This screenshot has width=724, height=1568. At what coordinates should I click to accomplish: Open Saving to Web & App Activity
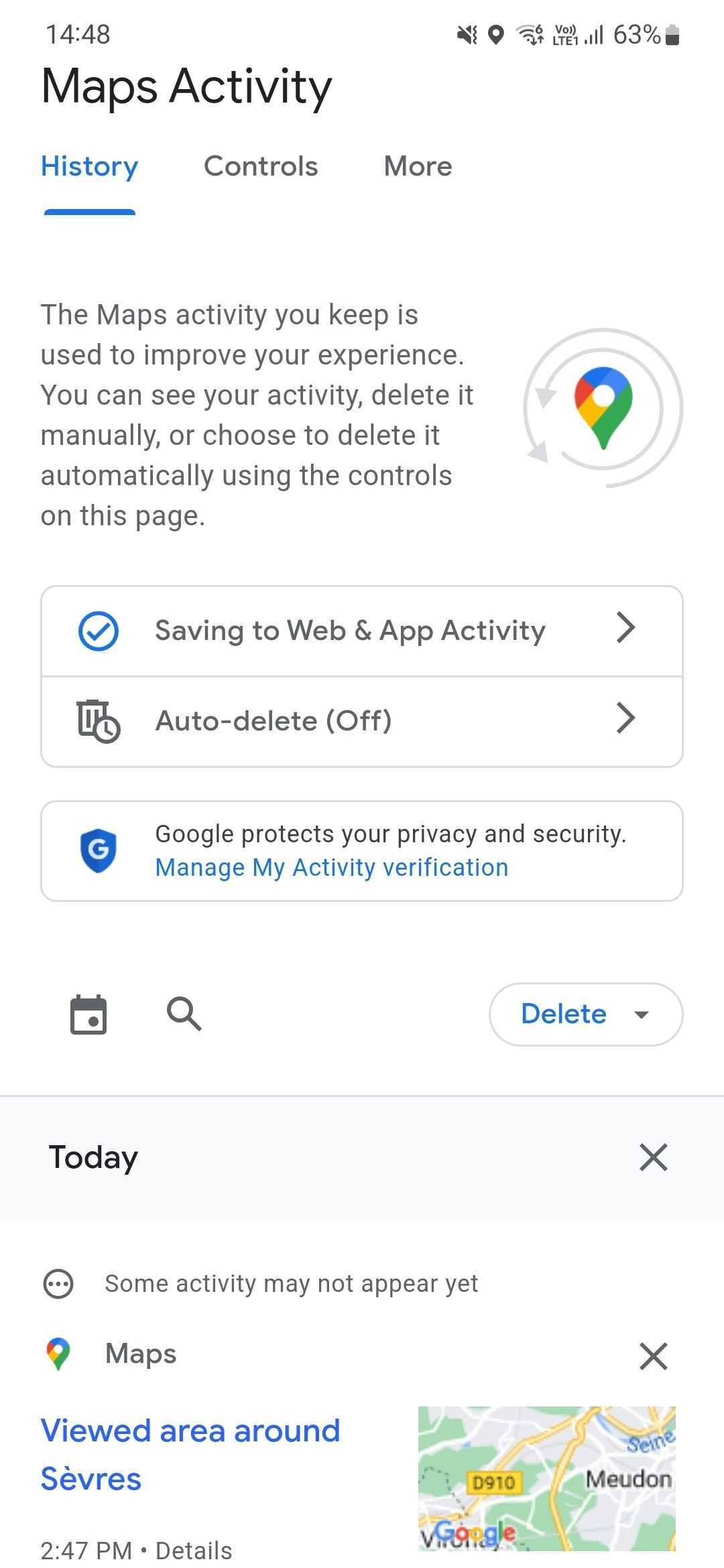[x=362, y=631]
